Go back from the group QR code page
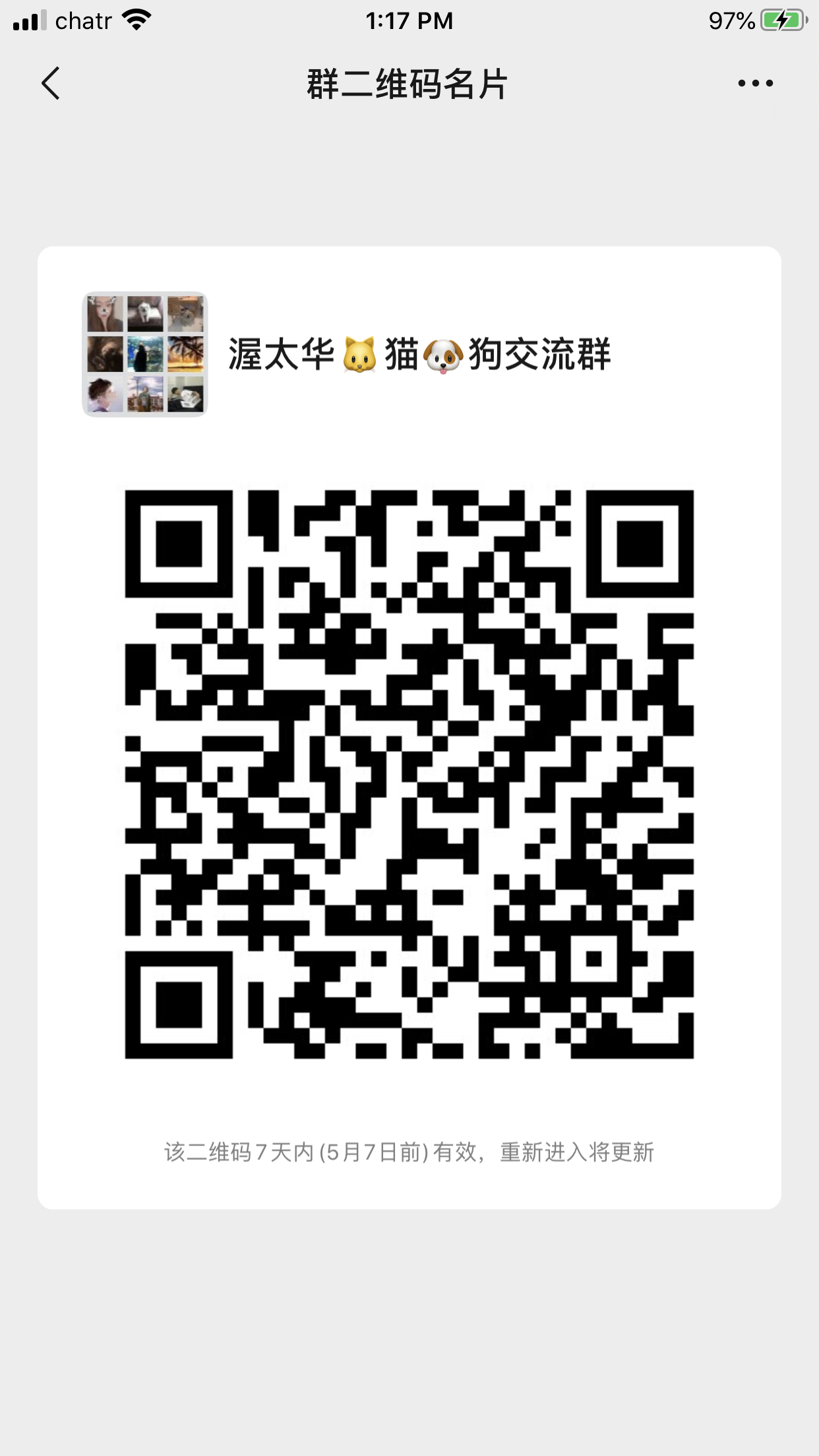819x1456 pixels. point(51,84)
